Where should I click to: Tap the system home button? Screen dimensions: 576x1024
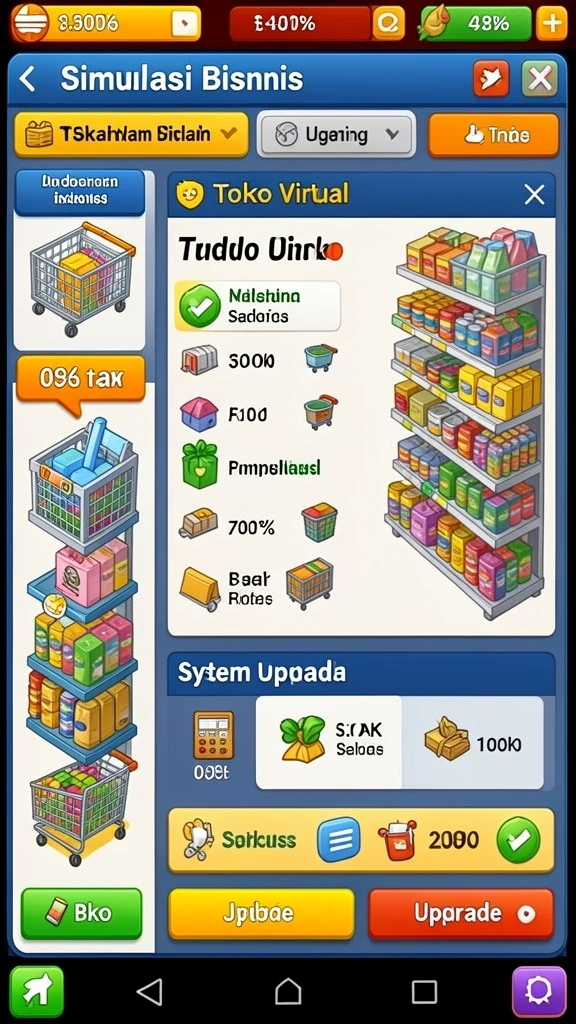pos(288,992)
